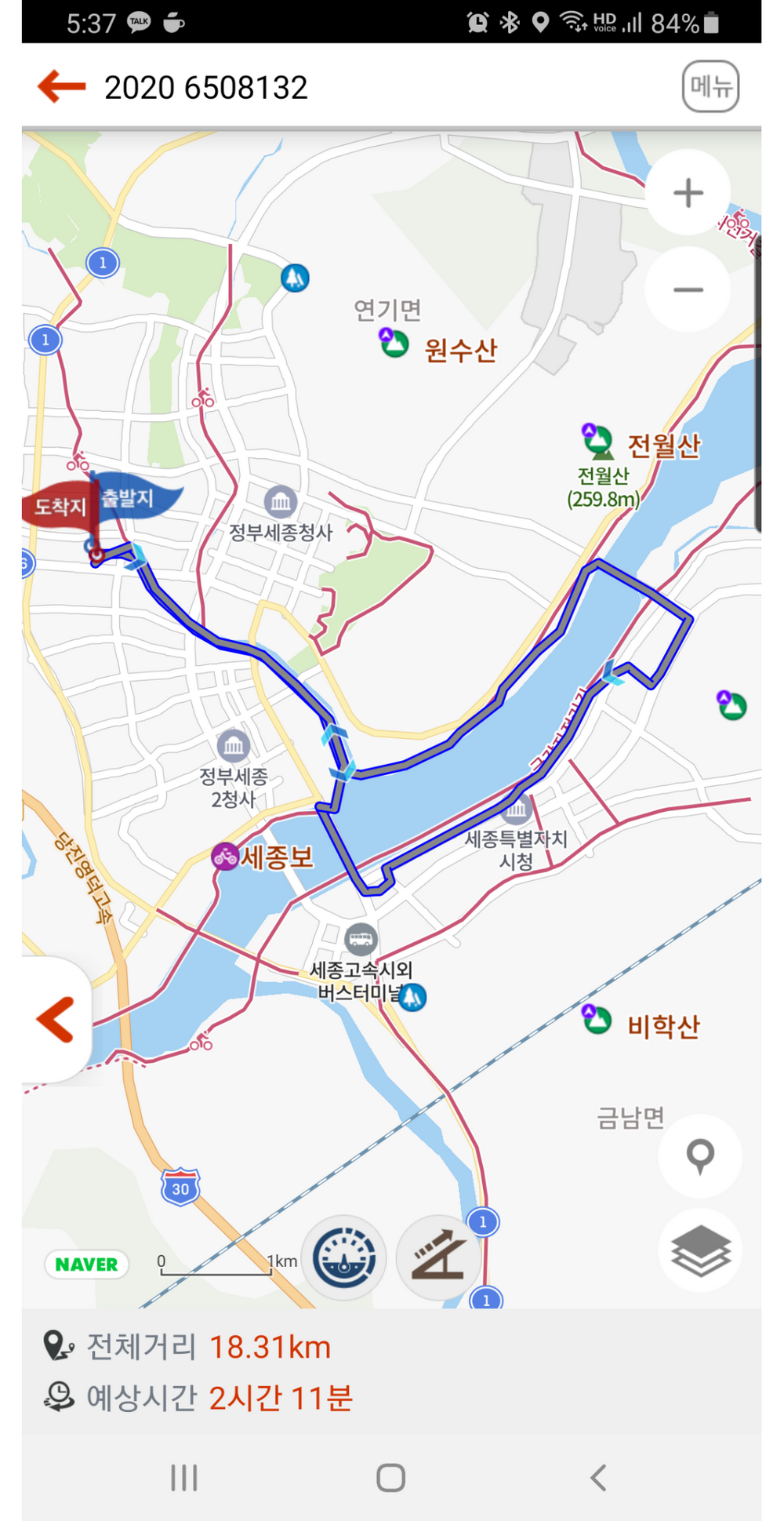Open the map layers selector
This screenshot has width=784, height=1521.
pos(700,1250)
